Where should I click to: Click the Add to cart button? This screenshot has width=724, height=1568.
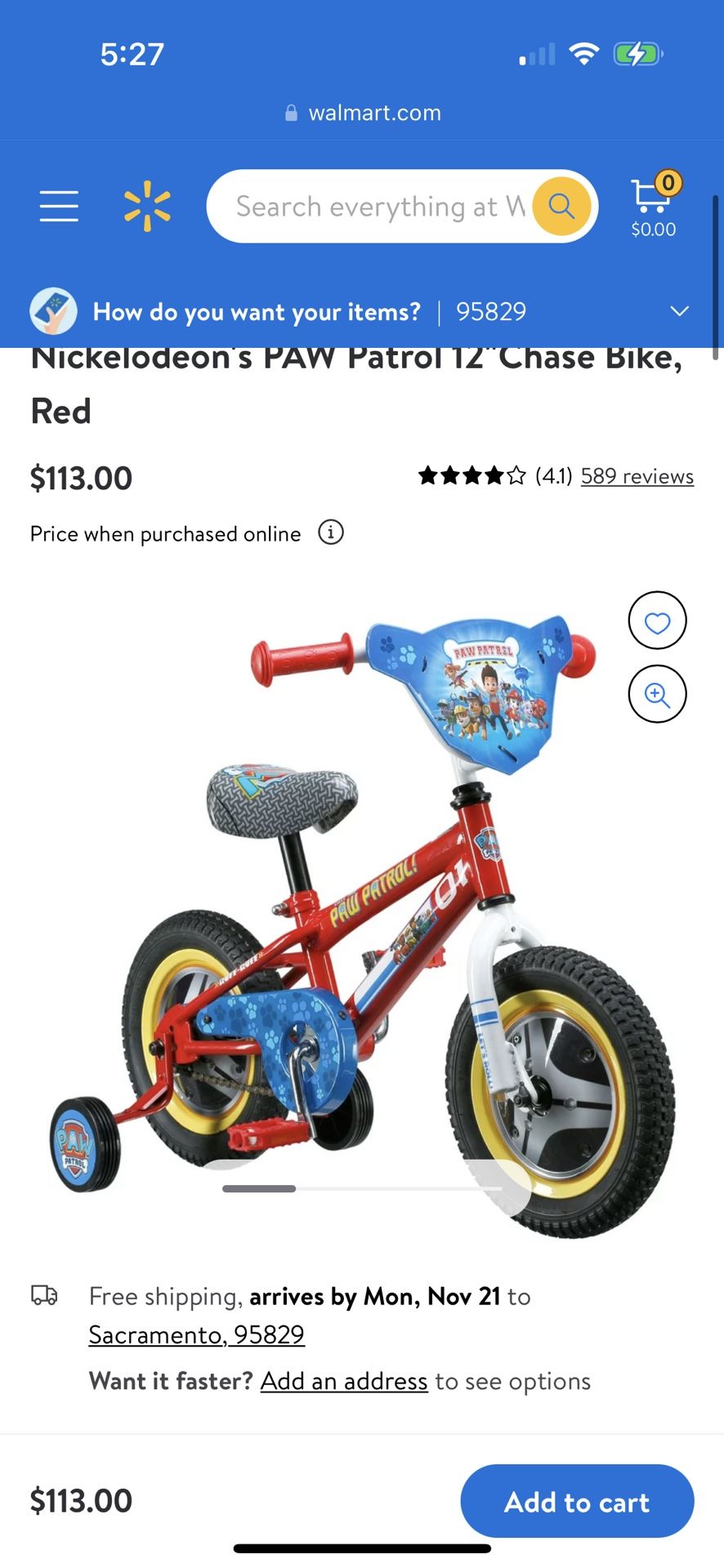point(576,1502)
